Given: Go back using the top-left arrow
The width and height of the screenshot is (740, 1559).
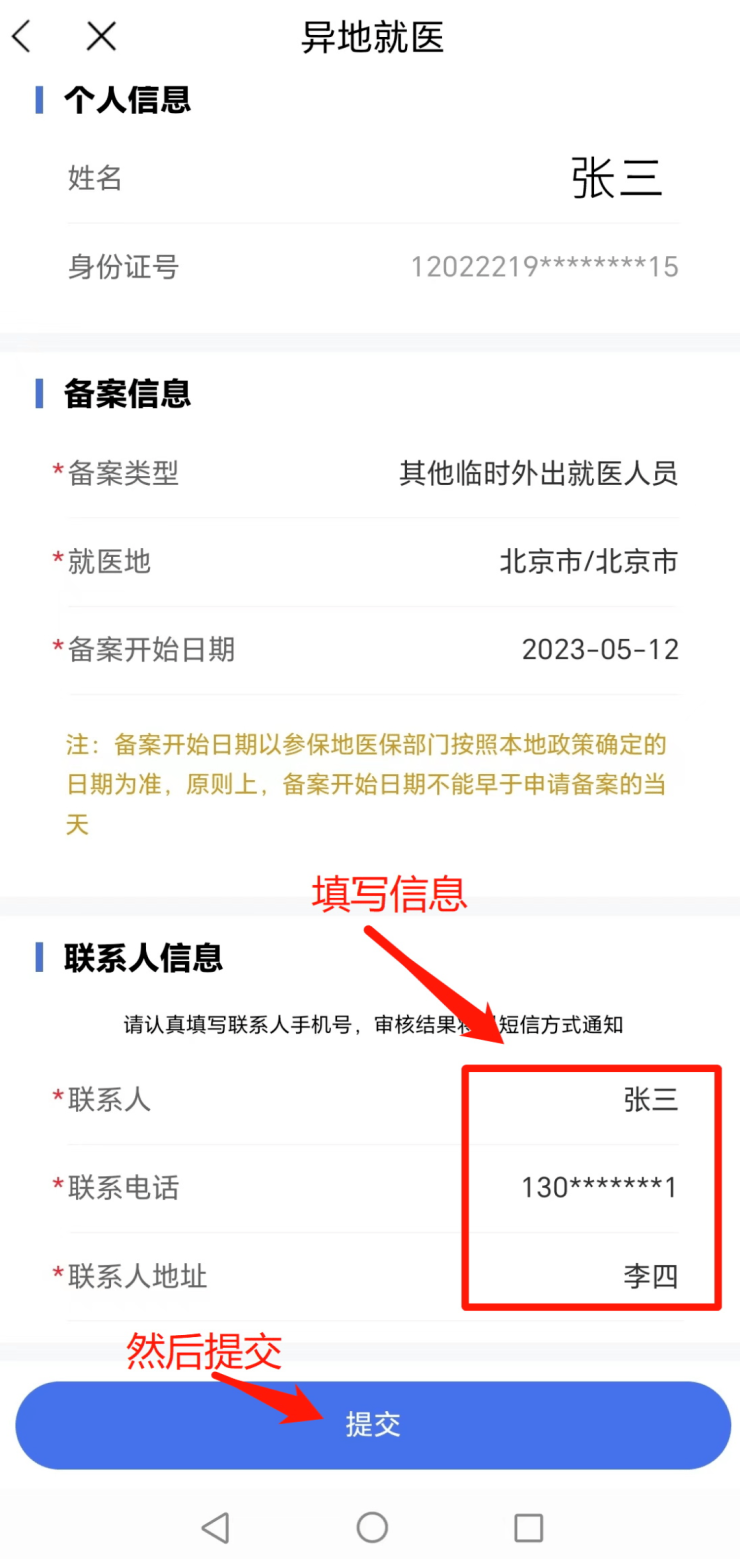Looking at the screenshot, I should pos(22,37).
